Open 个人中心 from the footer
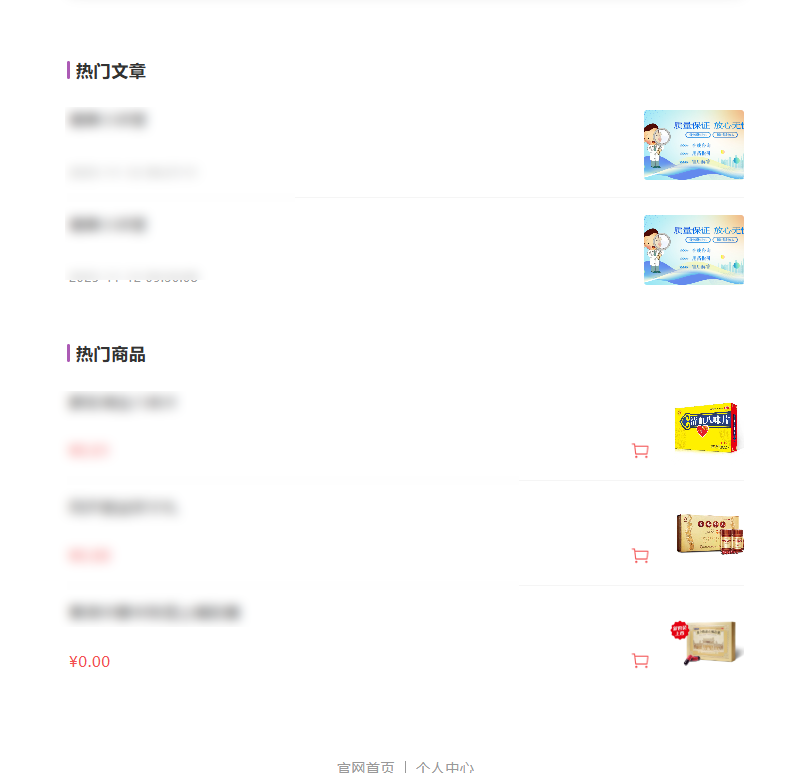799x773 pixels. [445, 767]
